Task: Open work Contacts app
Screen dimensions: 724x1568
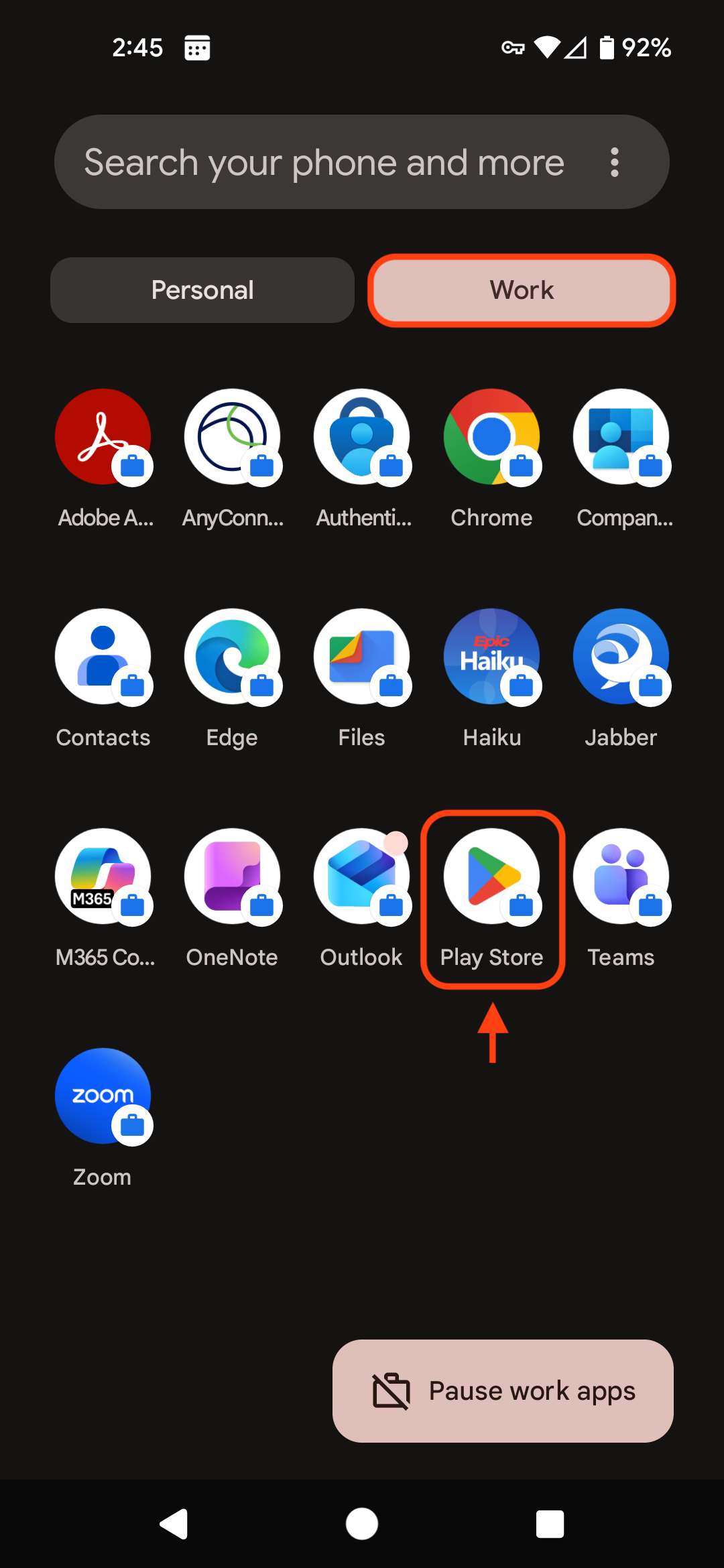Action: 103,657
